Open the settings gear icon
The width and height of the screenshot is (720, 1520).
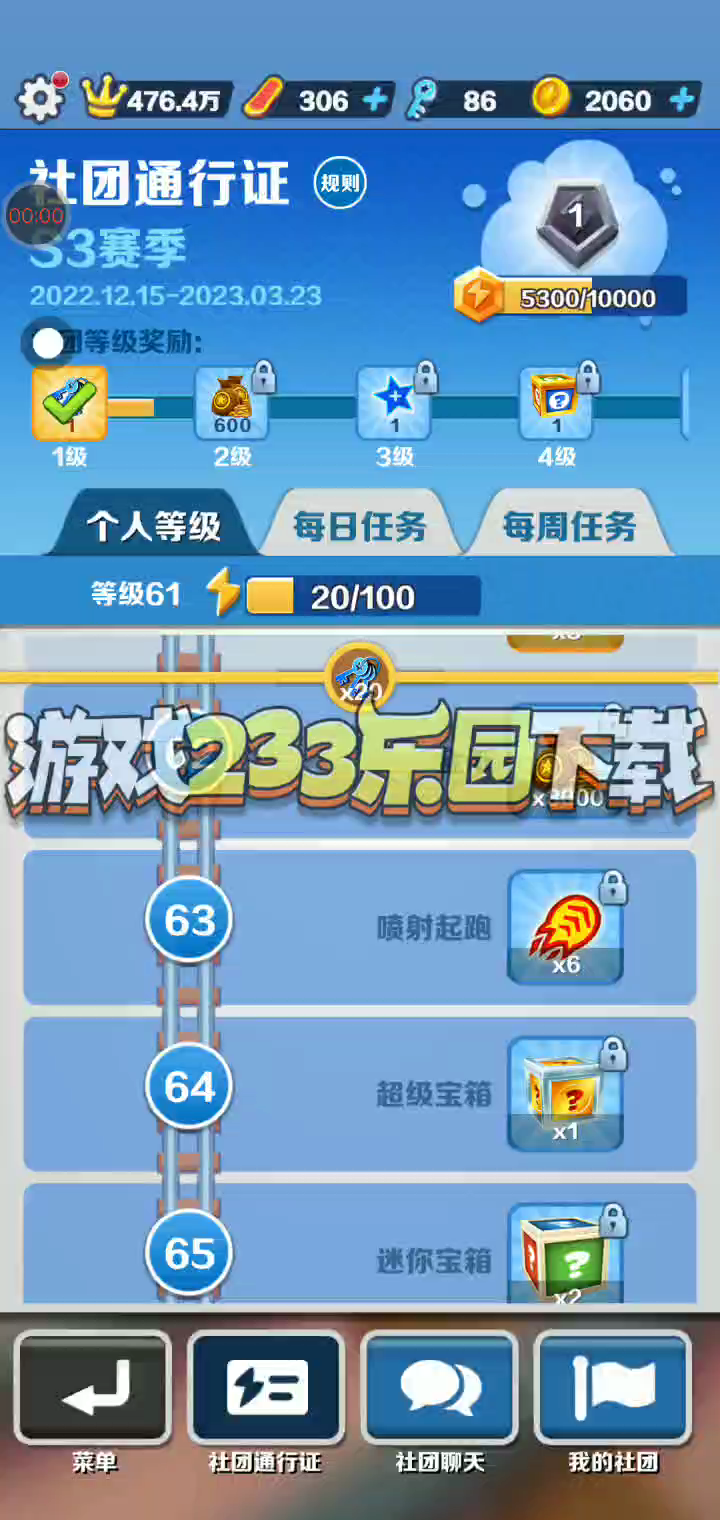click(40, 99)
